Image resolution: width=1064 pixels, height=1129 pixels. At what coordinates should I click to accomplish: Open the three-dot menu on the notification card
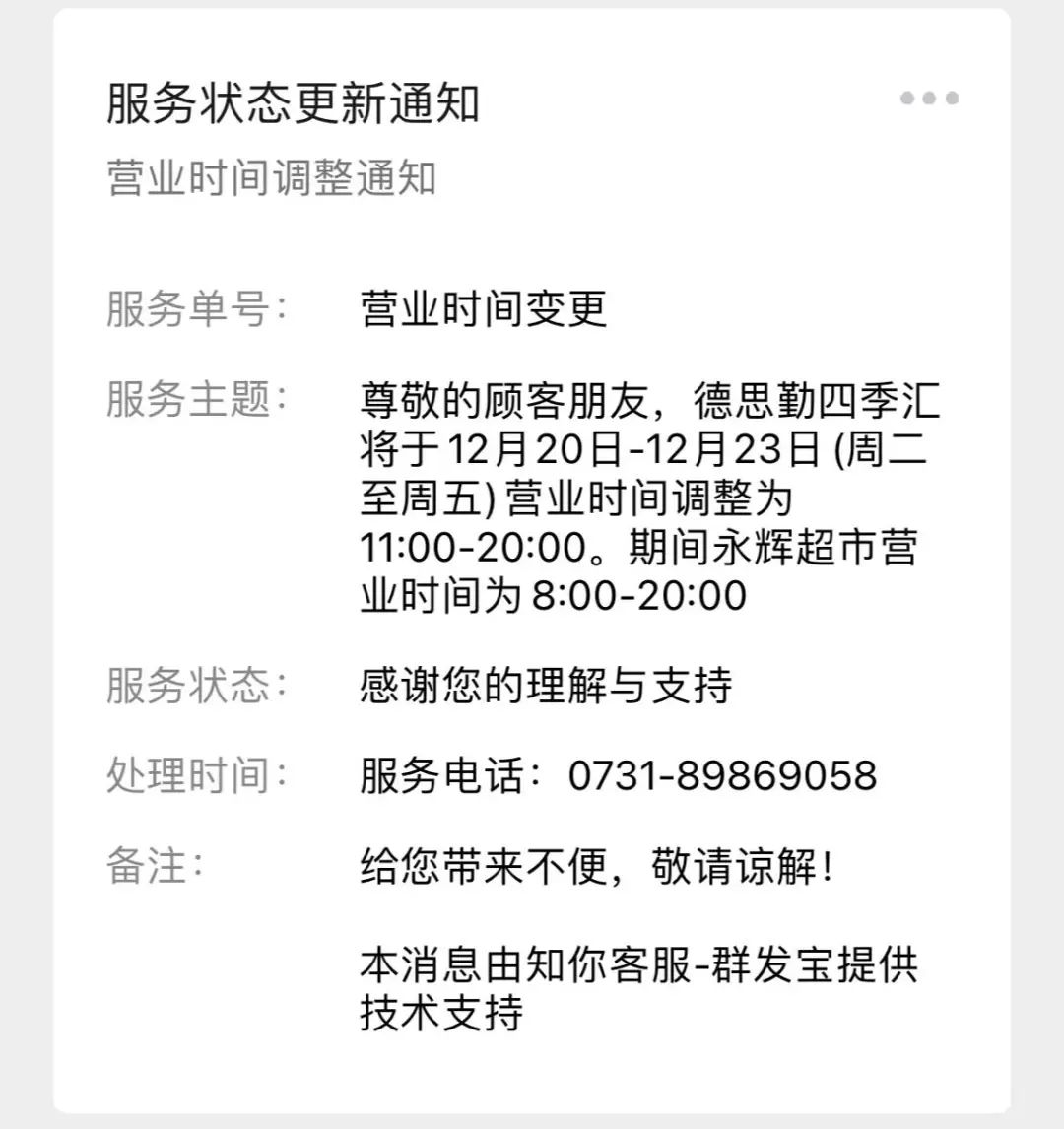[928, 99]
